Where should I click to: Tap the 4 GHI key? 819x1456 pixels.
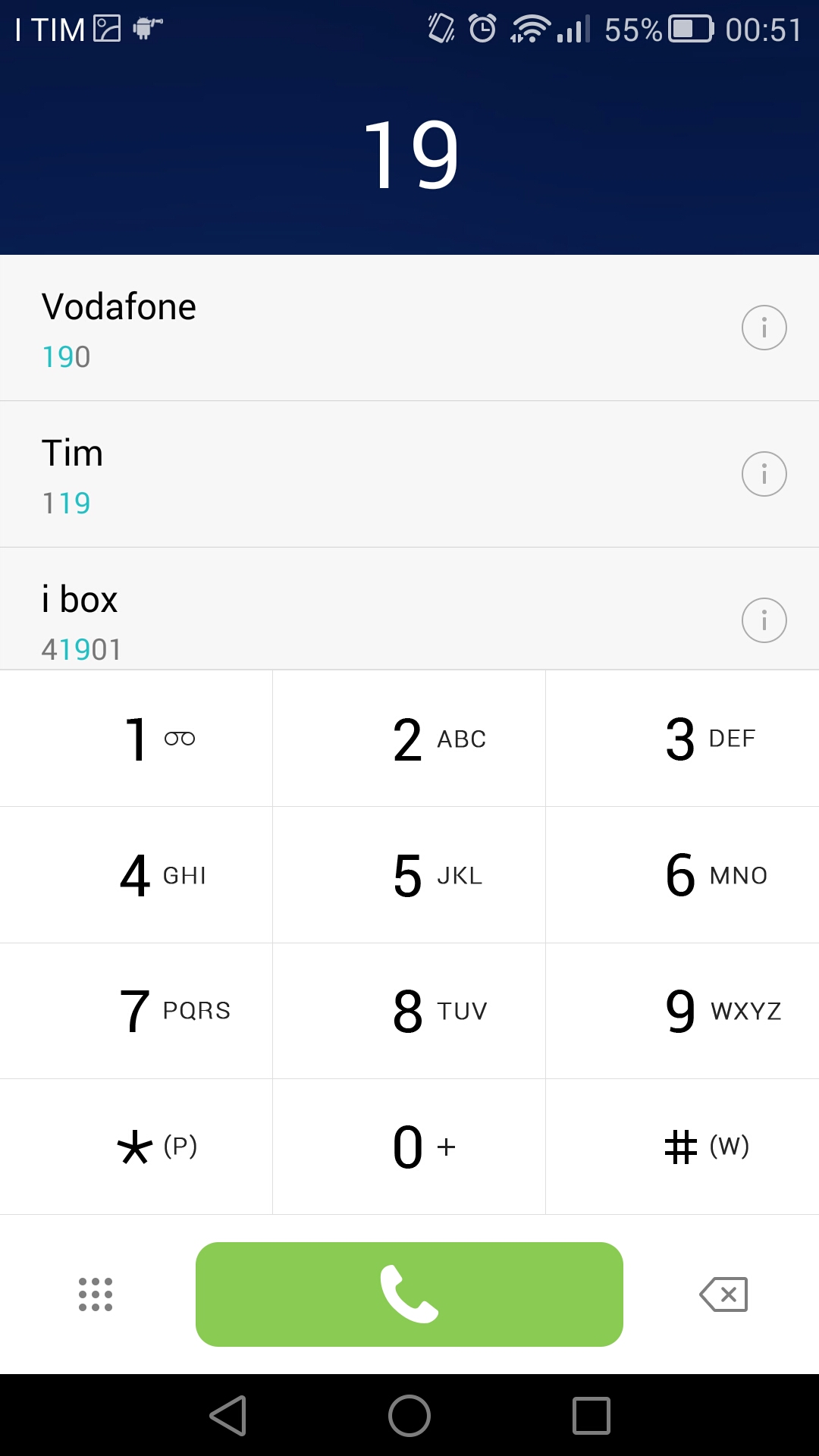click(x=136, y=875)
